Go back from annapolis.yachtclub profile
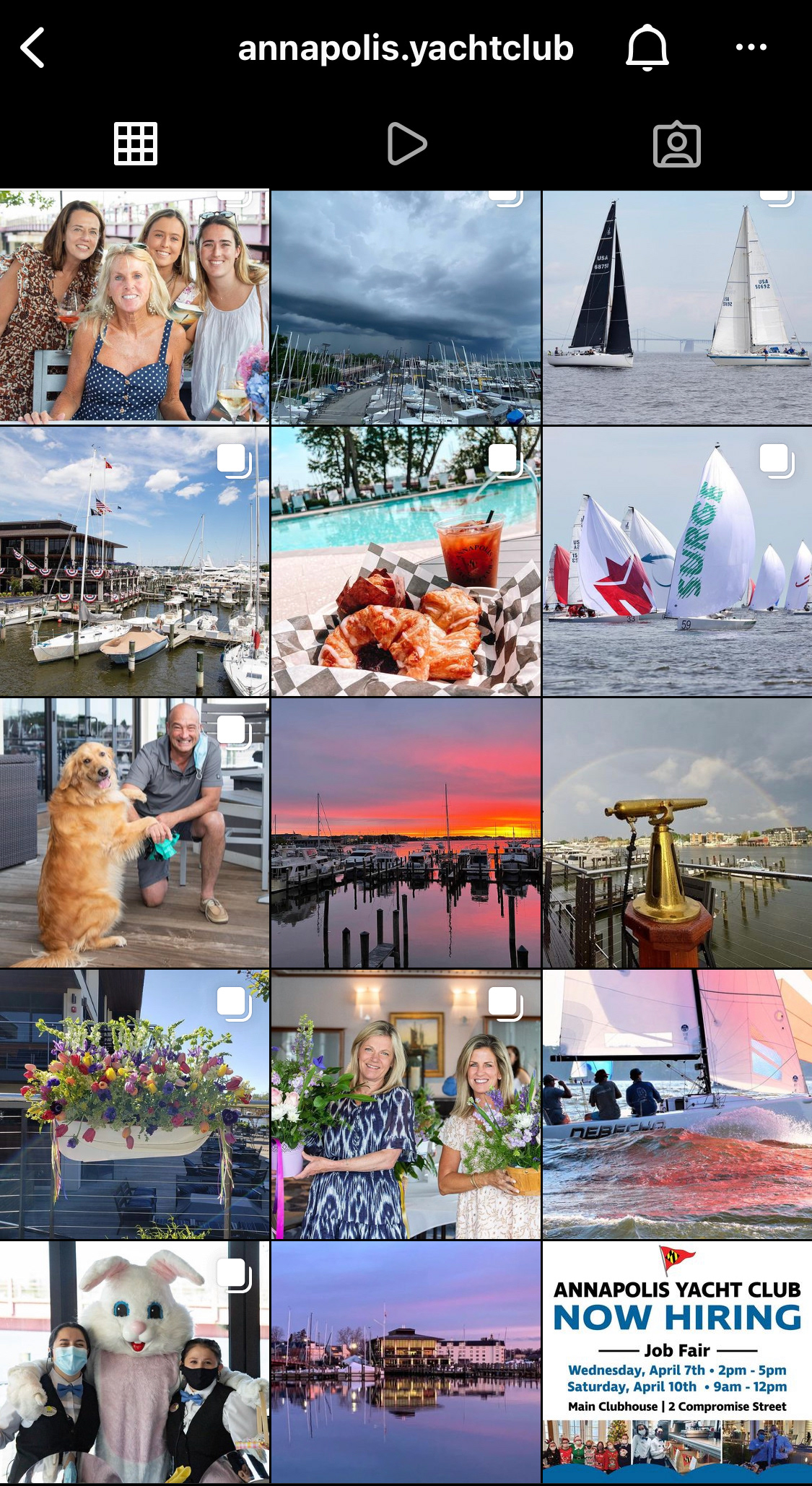This screenshot has height=1486, width=812. (32, 48)
